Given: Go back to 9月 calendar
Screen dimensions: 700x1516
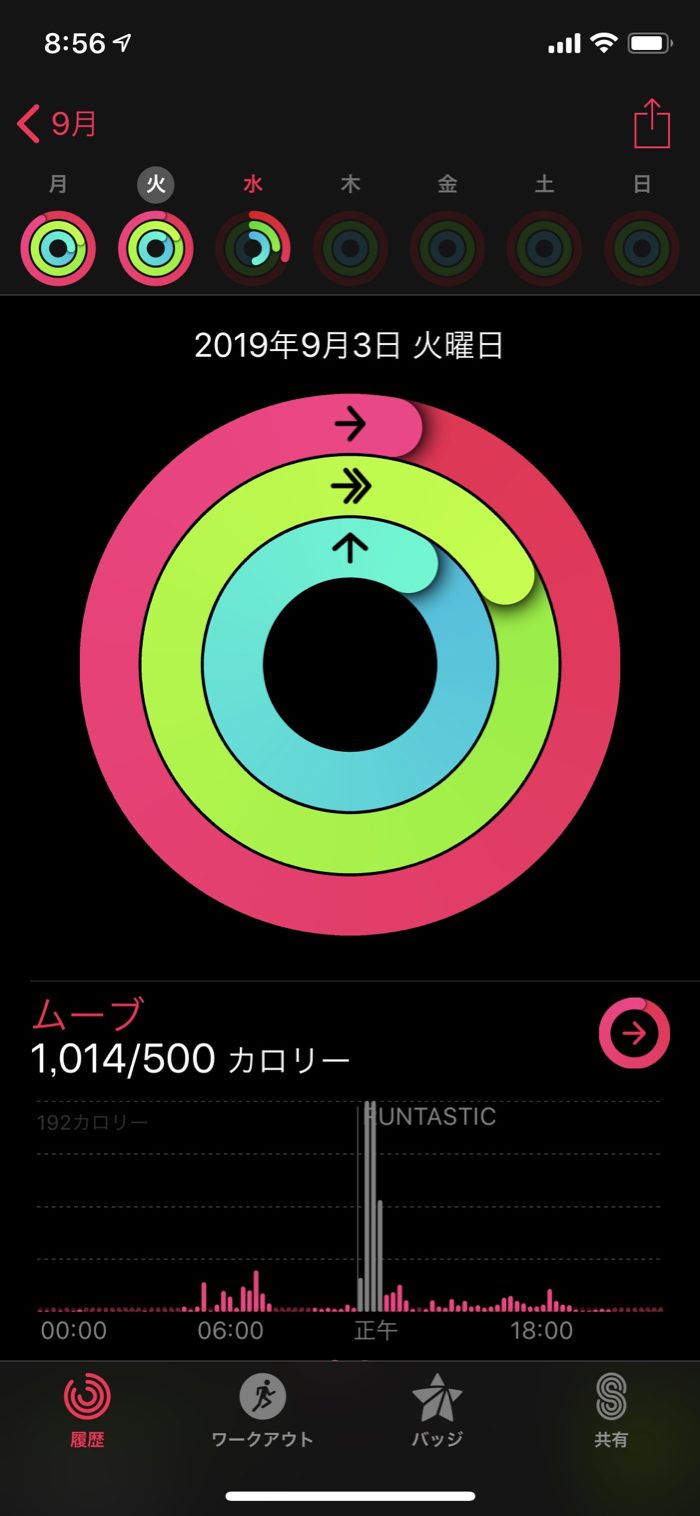Looking at the screenshot, I should coord(58,125).
